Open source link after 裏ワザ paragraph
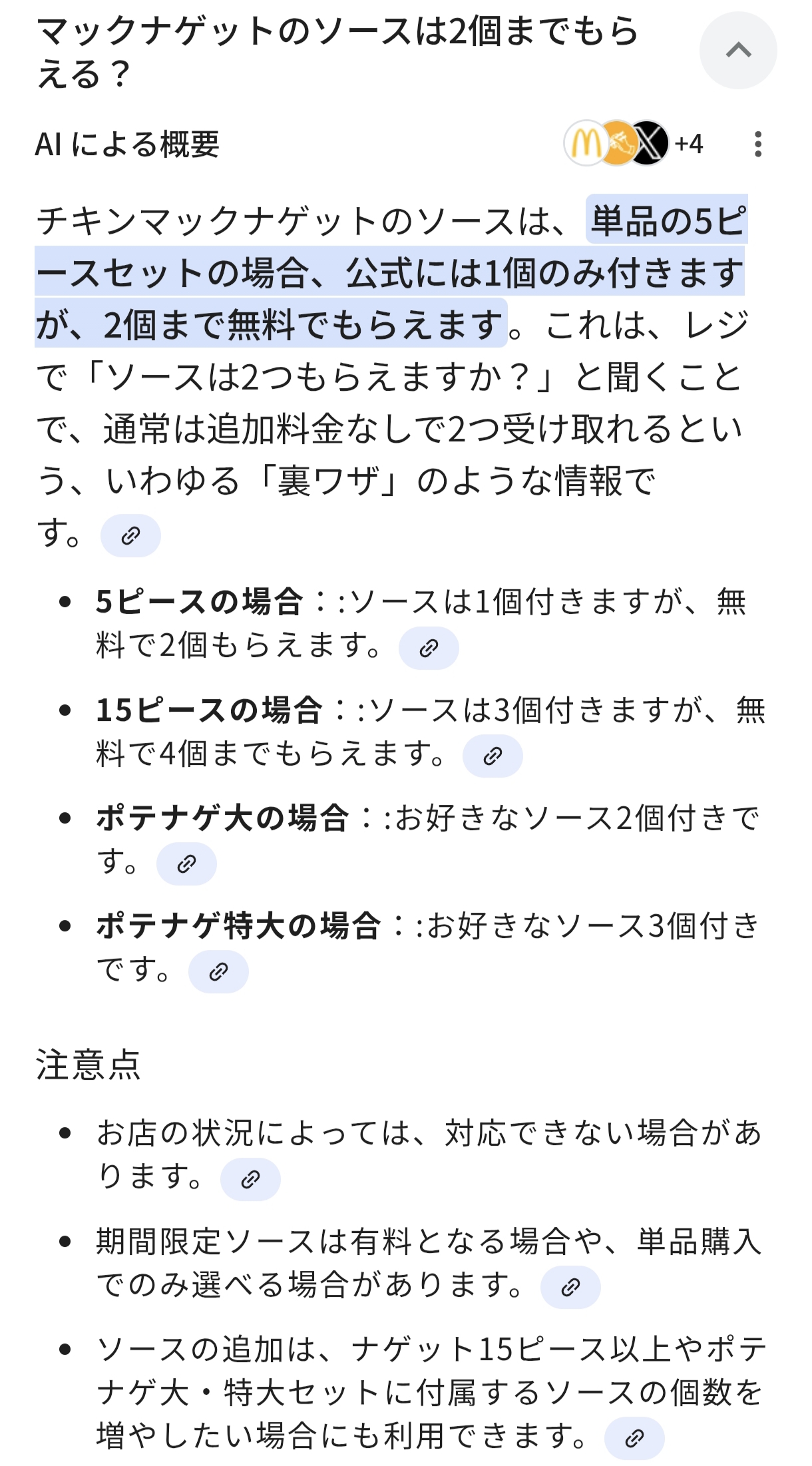 pos(130,535)
